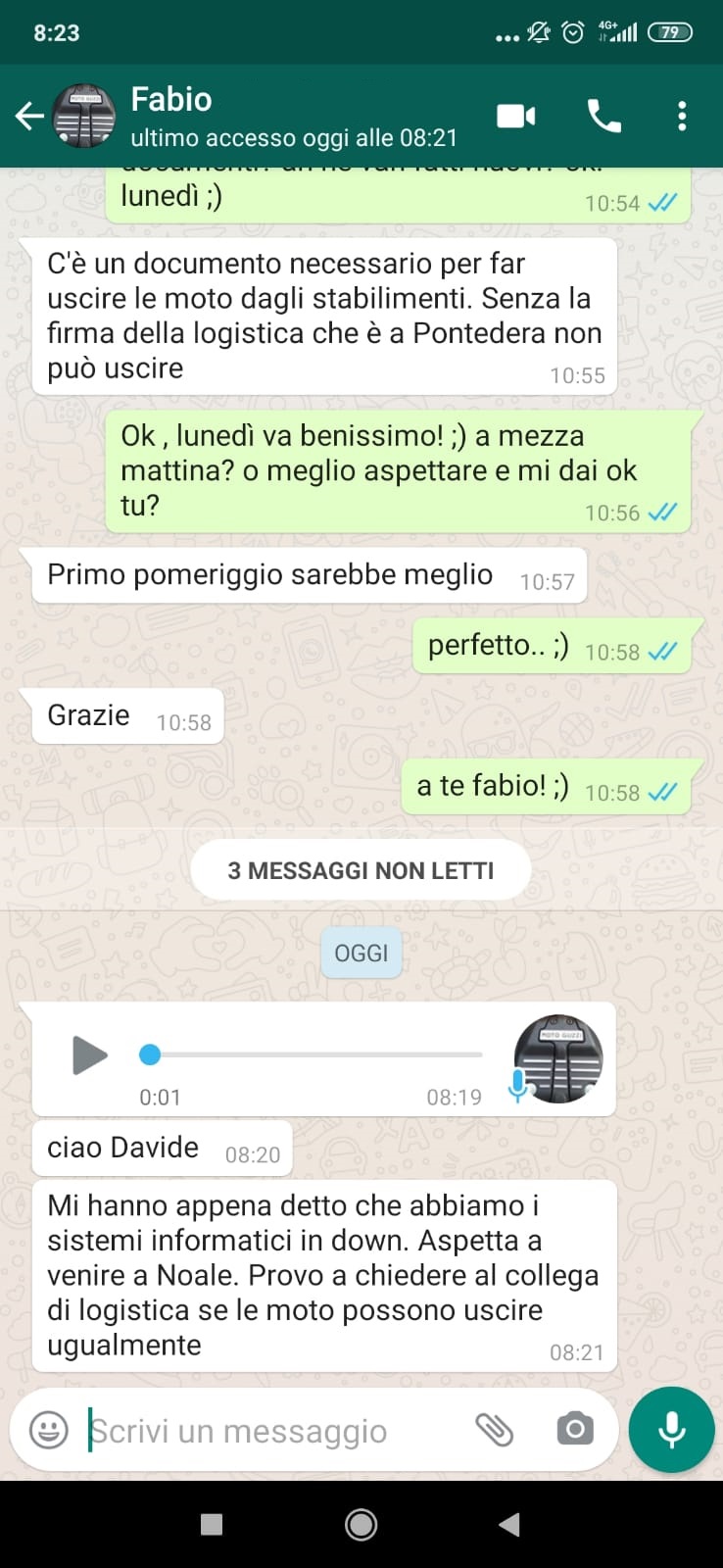Play the 08:19 voice message

[89, 1055]
